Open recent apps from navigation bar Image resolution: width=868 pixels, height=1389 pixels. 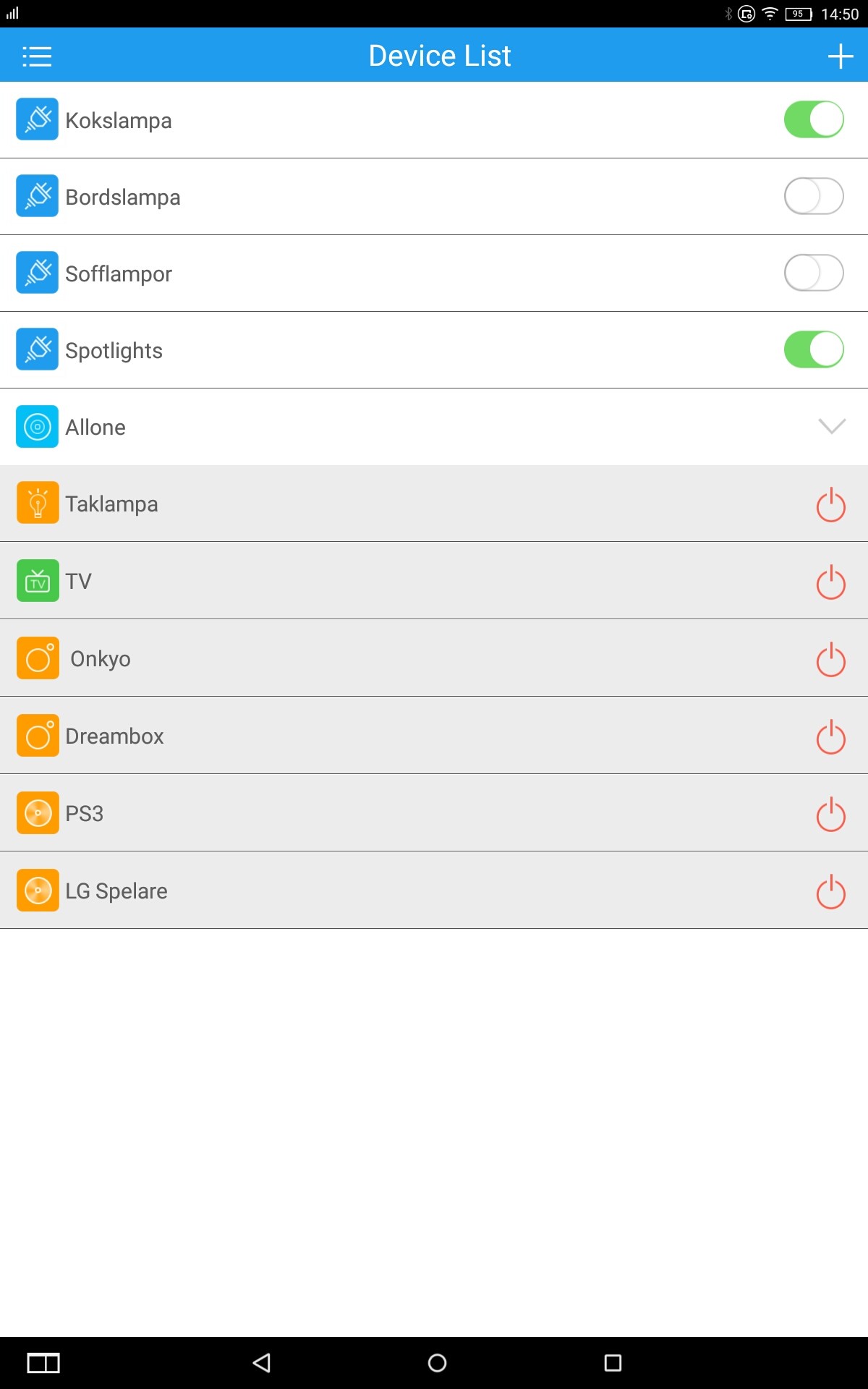[x=613, y=1363]
